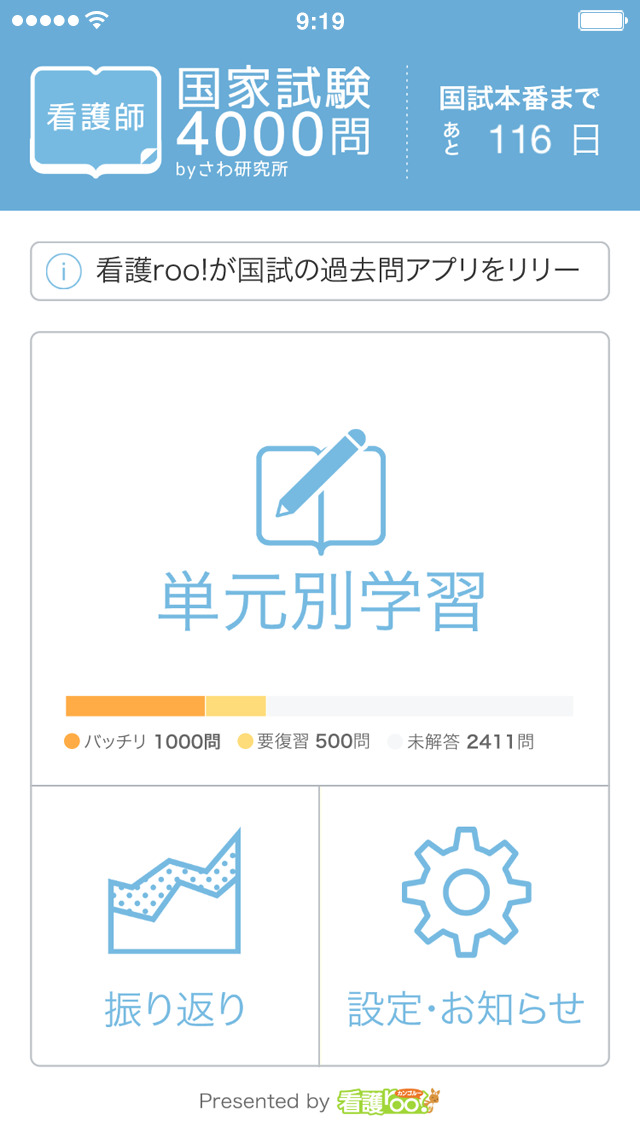
Task: Open 設定・お知らせ settings and notices
Action: click(465, 926)
